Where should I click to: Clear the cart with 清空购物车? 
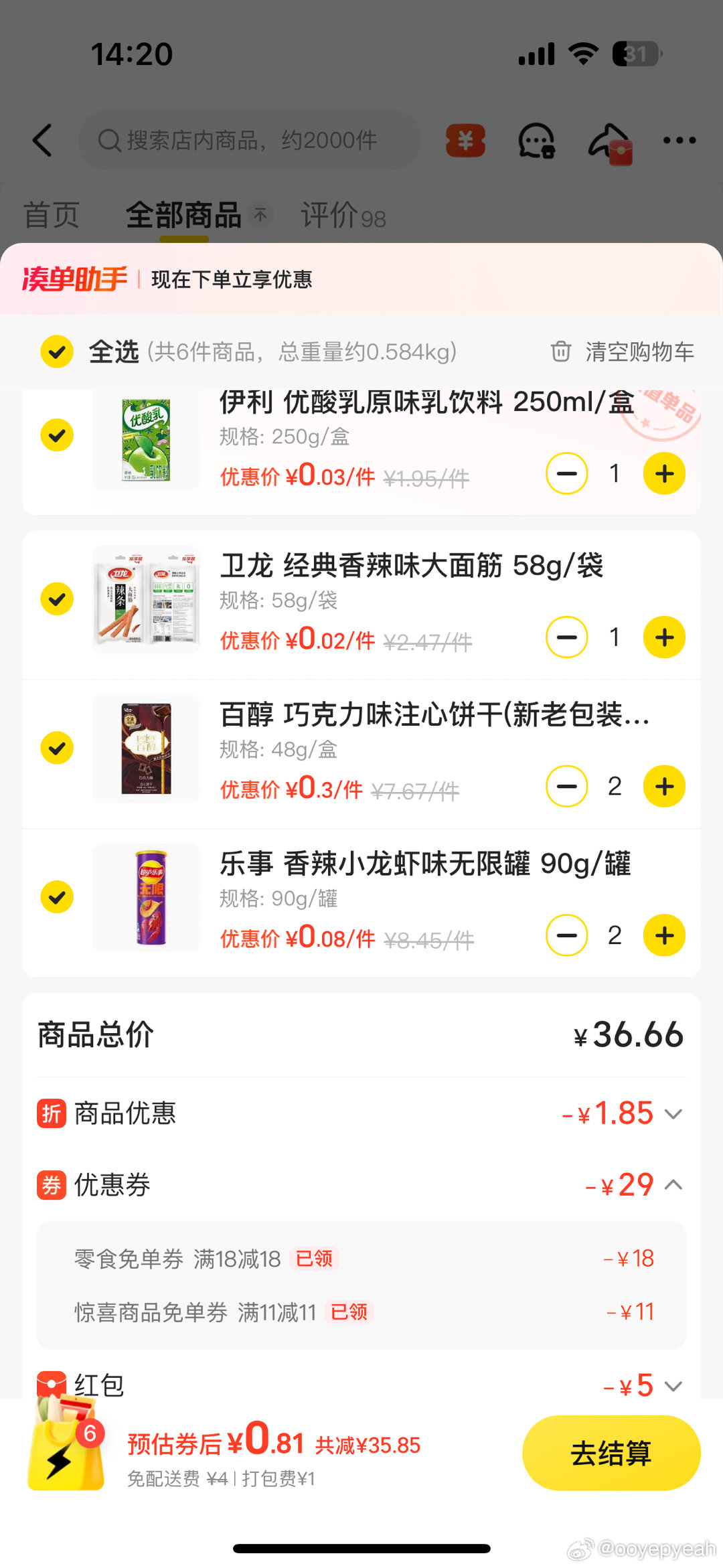pyautogui.click(x=623, y=351)
